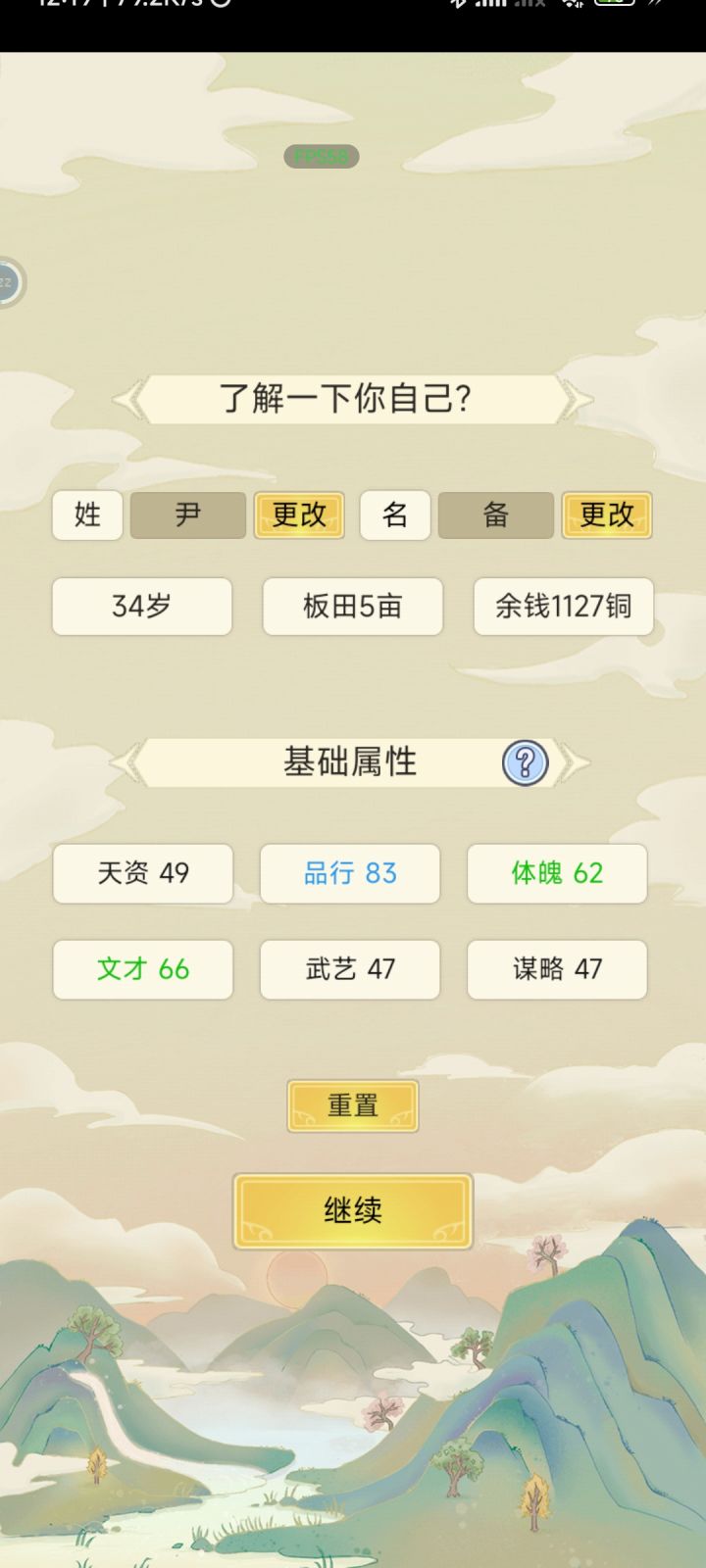Tap the cellular signal icon in status bar
Image resolution: width=706 pixels, height=1568 pixels.
(490, 8)
